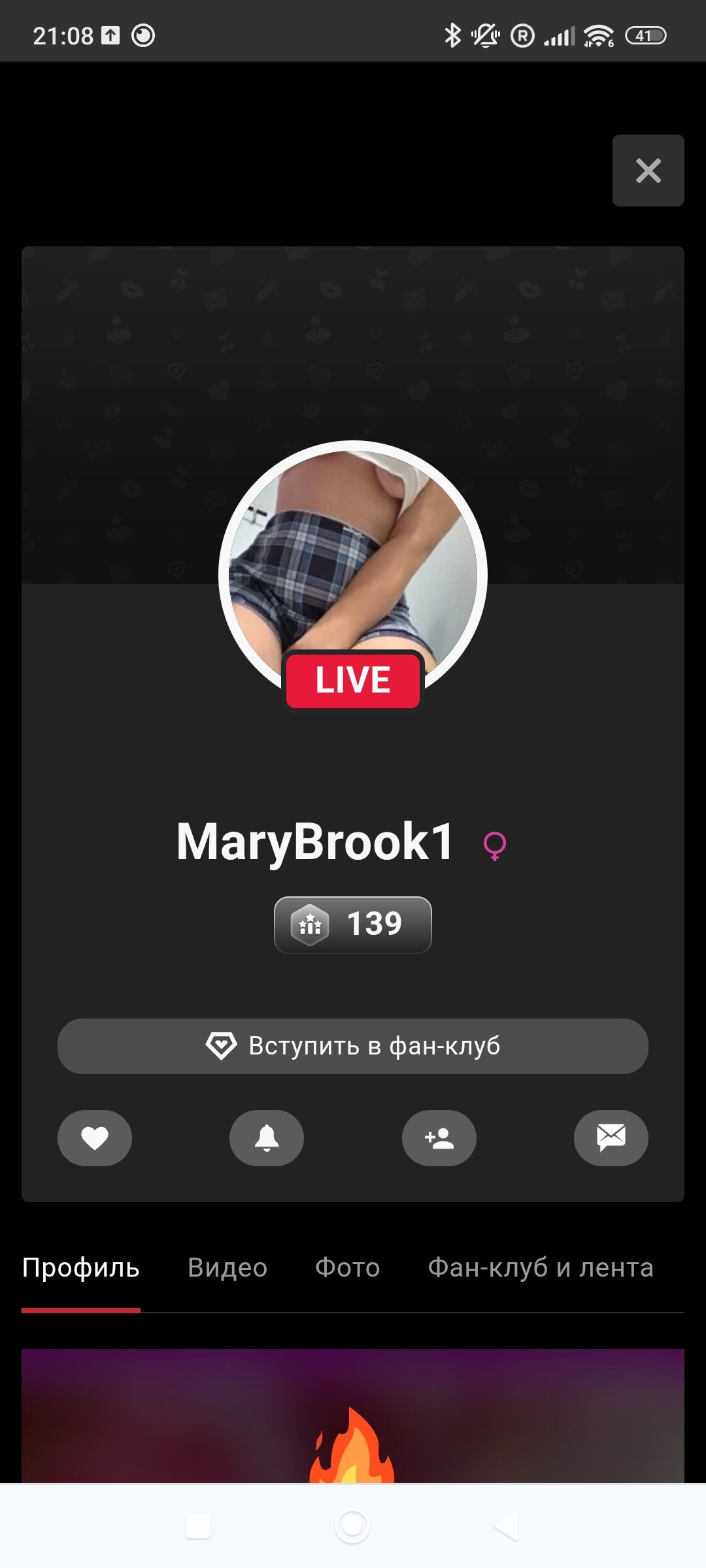Select the Профиль tab

[81, 1267]
